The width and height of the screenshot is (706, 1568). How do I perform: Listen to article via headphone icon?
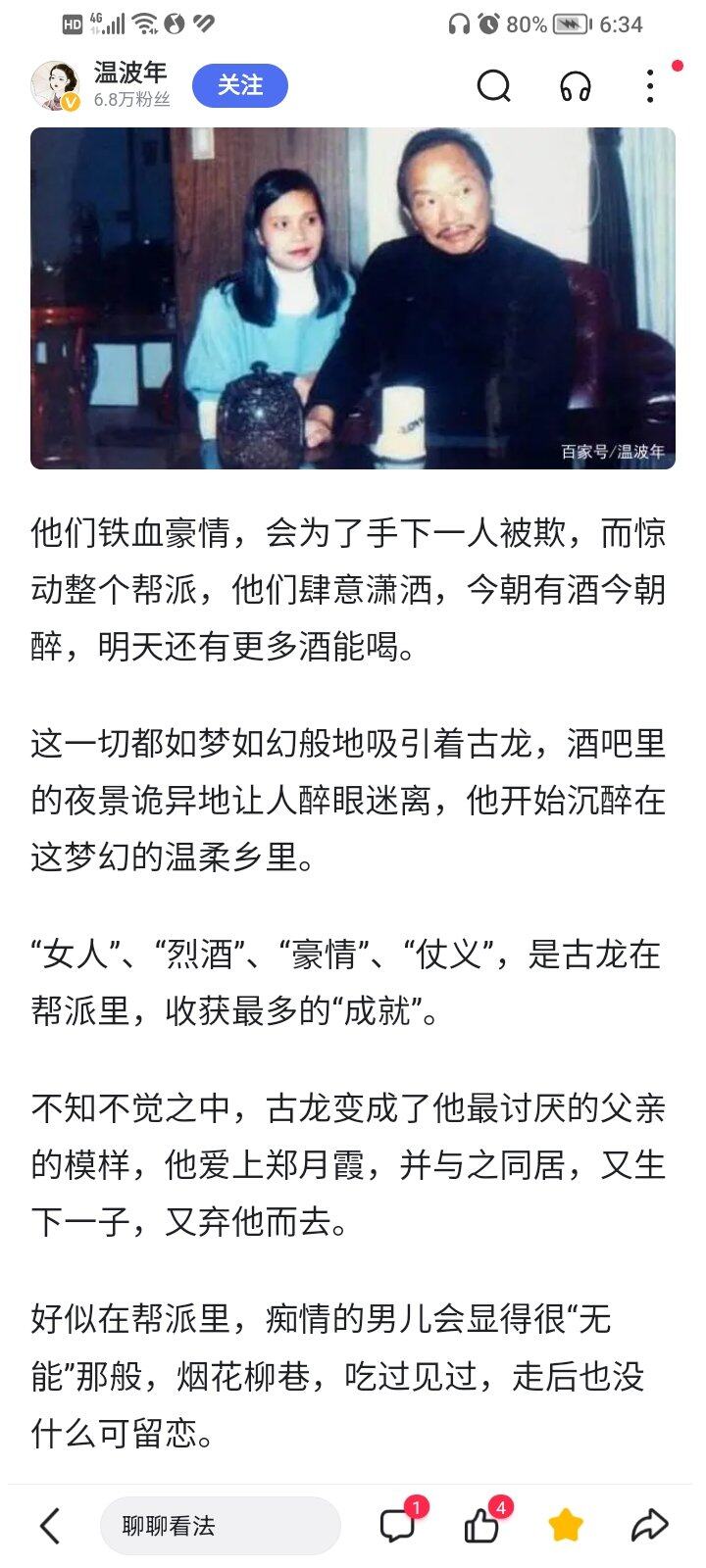click(576, 86)
